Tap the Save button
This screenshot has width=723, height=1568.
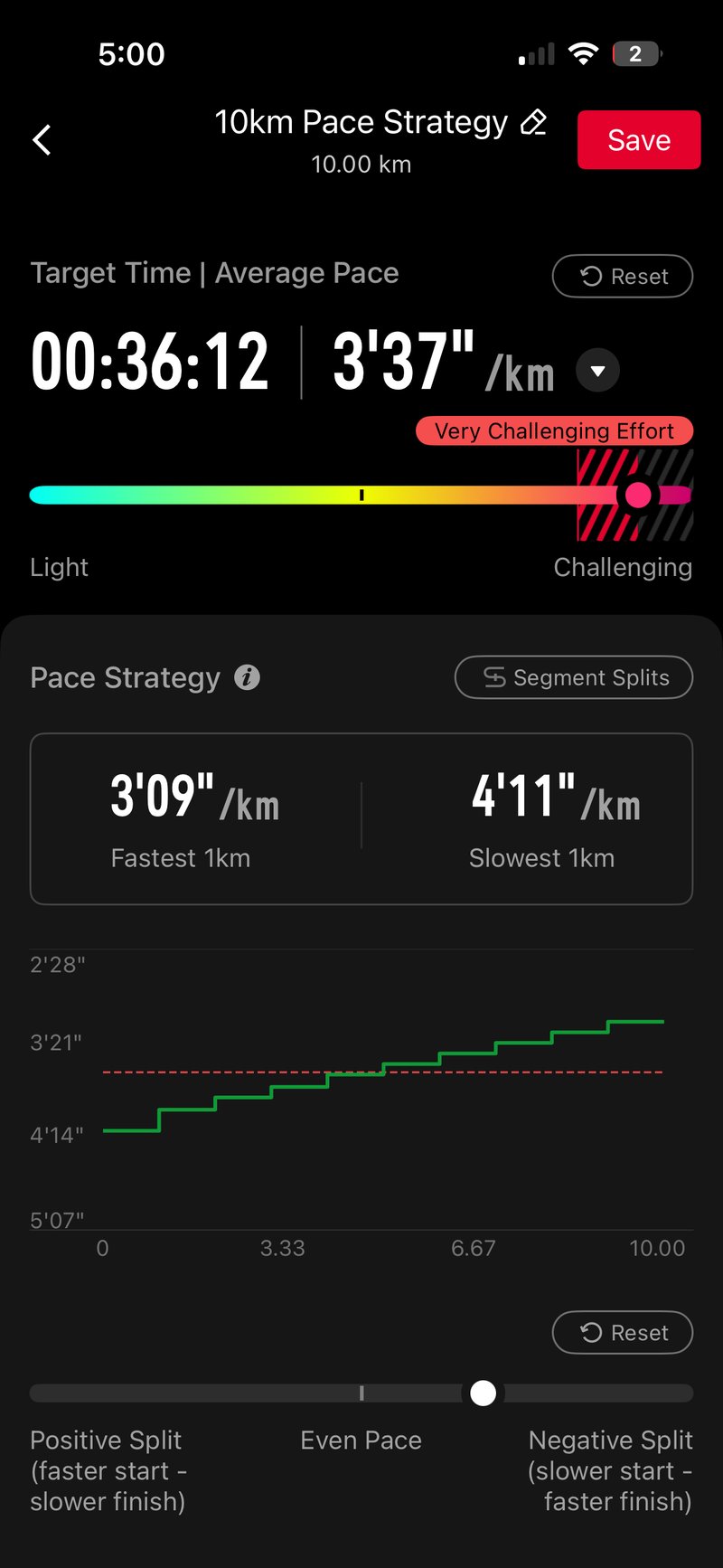pyautogui.click(x=639, y=139)
